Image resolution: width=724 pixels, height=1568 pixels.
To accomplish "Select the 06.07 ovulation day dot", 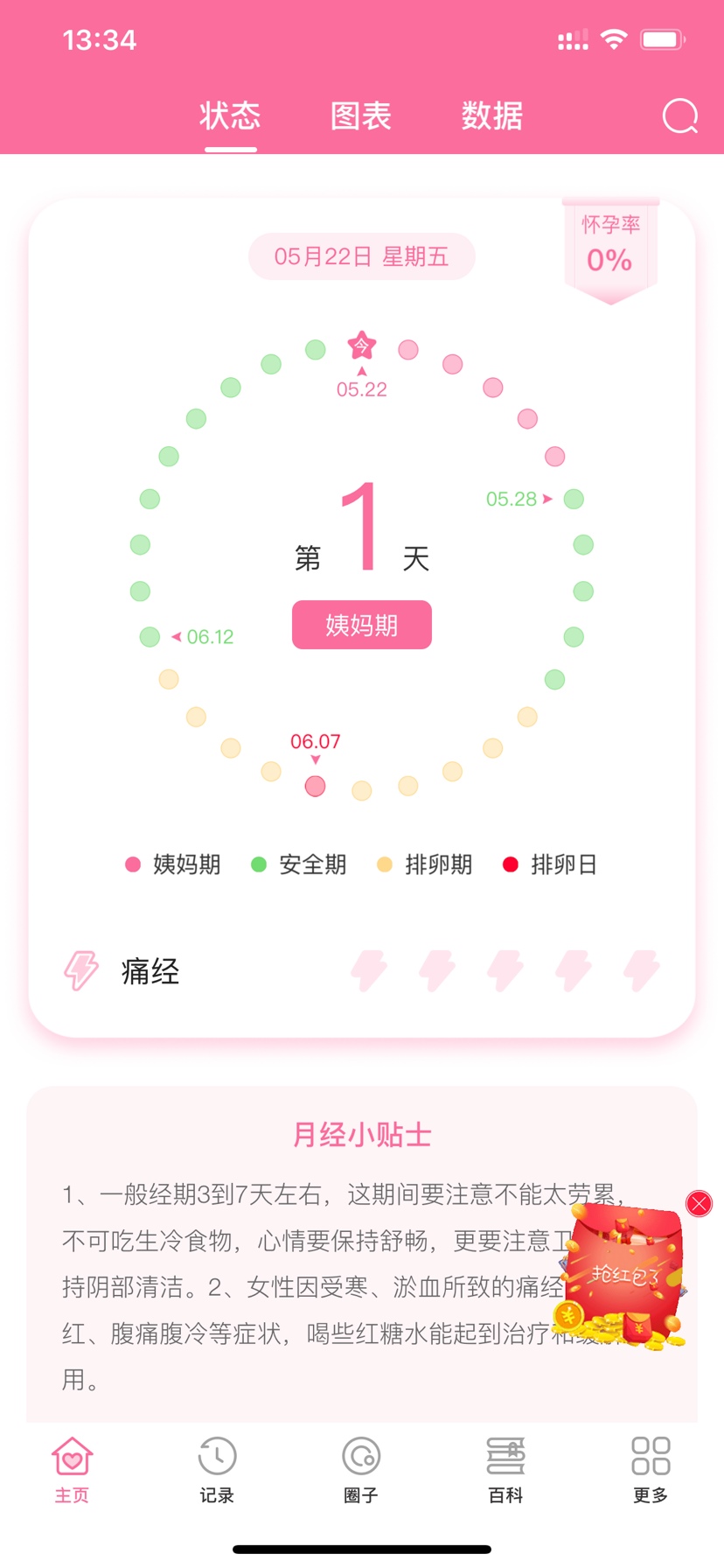I will coord(316,786).
